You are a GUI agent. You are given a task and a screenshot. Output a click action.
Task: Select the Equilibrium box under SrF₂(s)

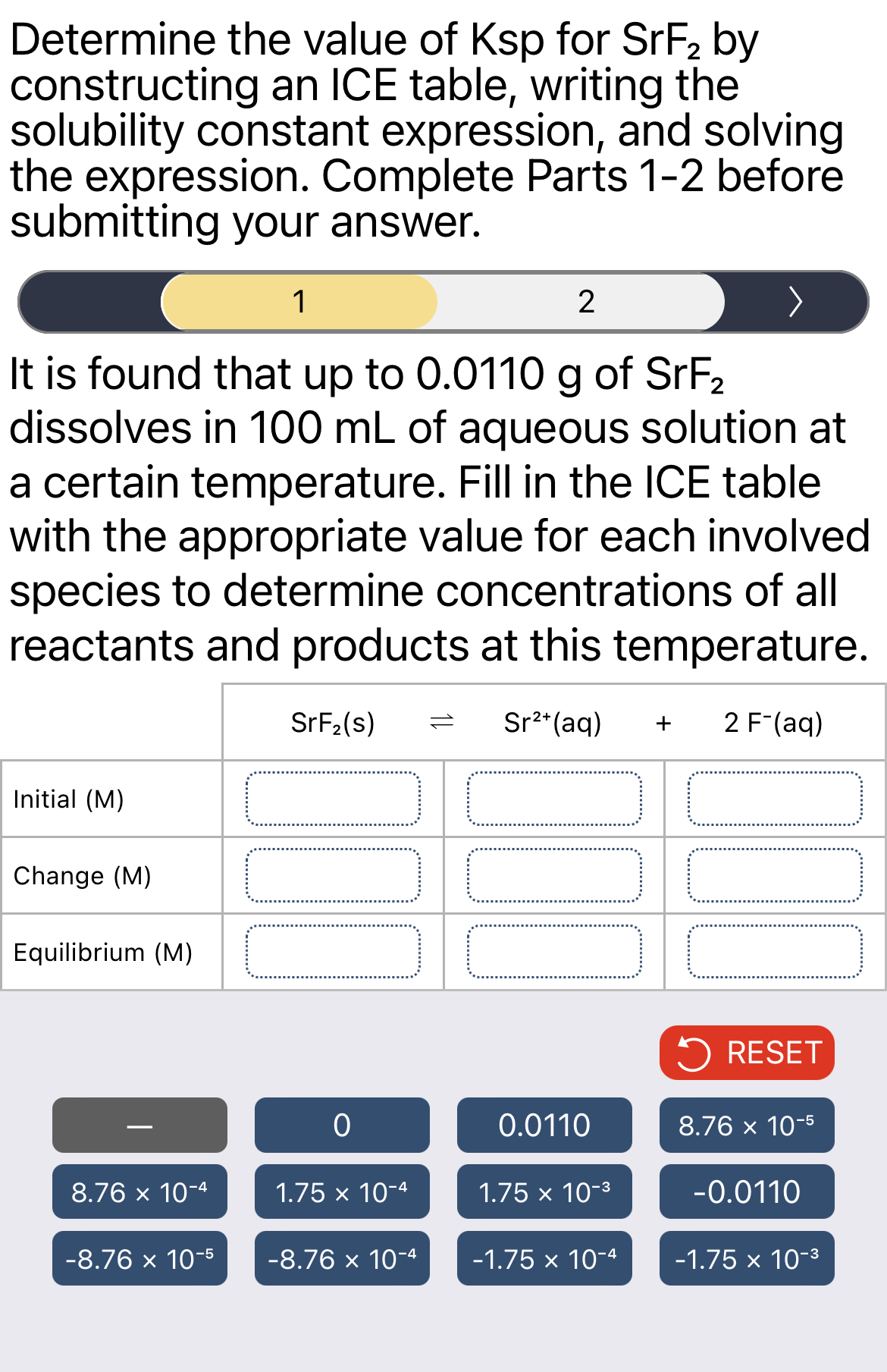(x=333, y=951)
